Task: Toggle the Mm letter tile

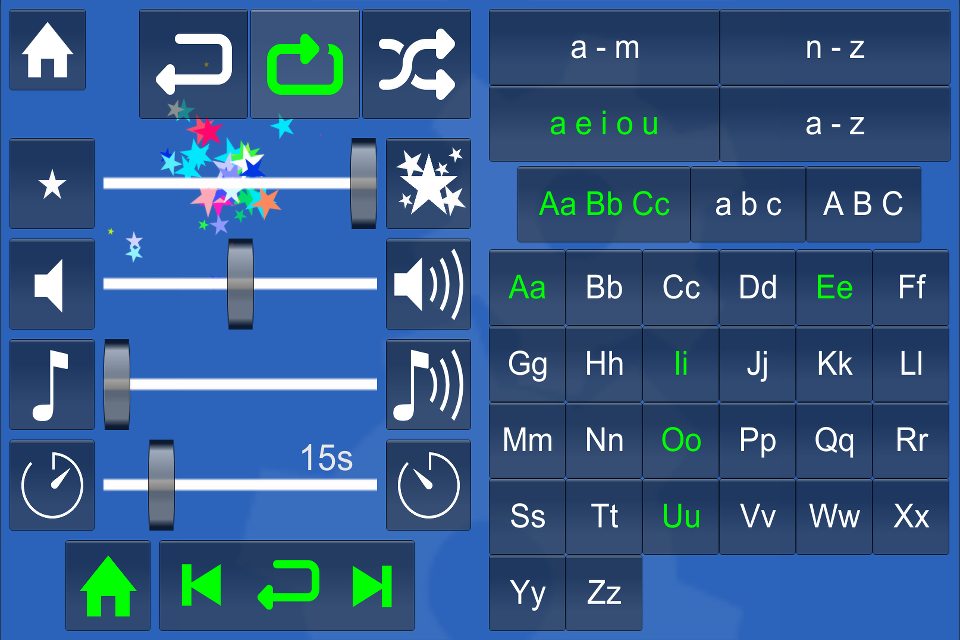Action: click(527, 440)
